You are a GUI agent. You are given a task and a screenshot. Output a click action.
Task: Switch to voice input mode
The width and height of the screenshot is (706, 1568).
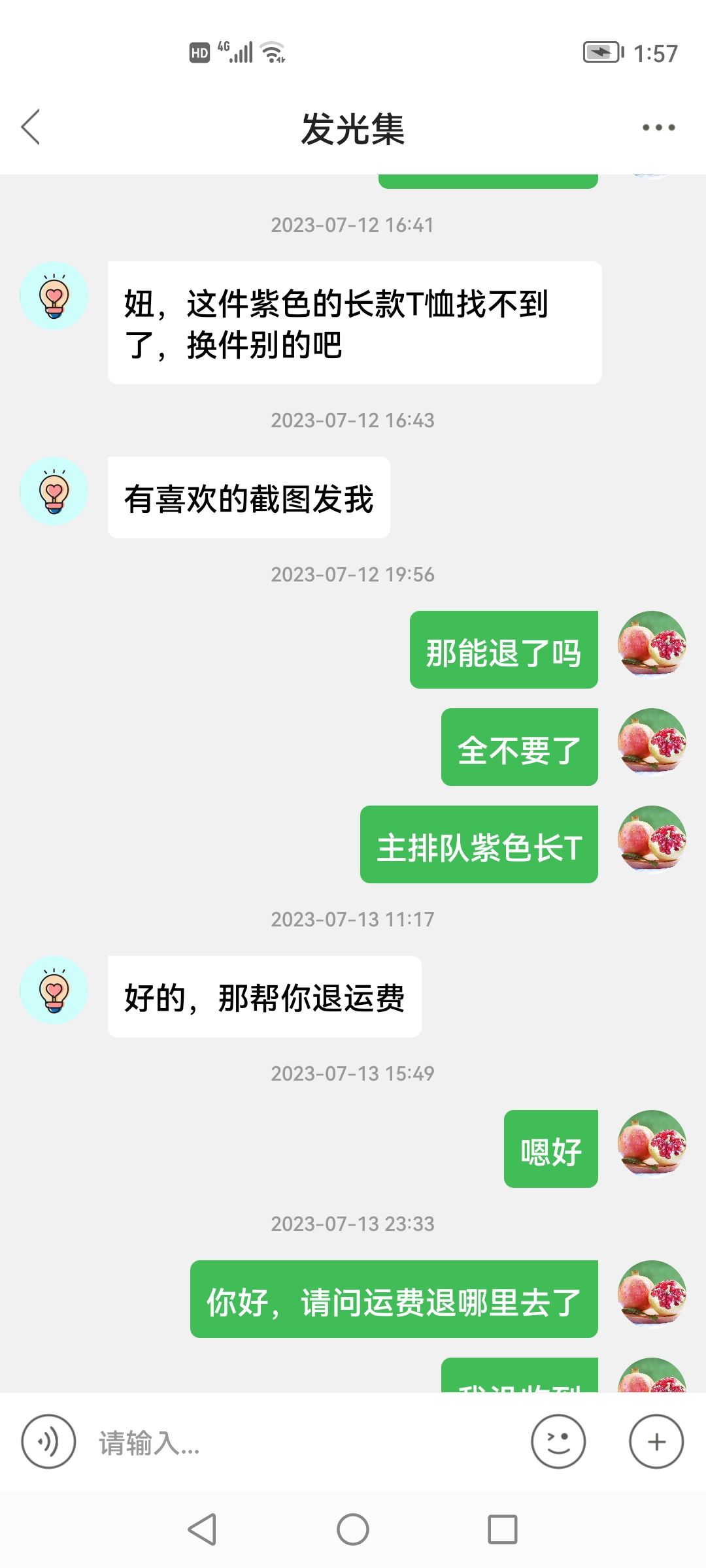pyautogui.click(x=48, y=1441)
